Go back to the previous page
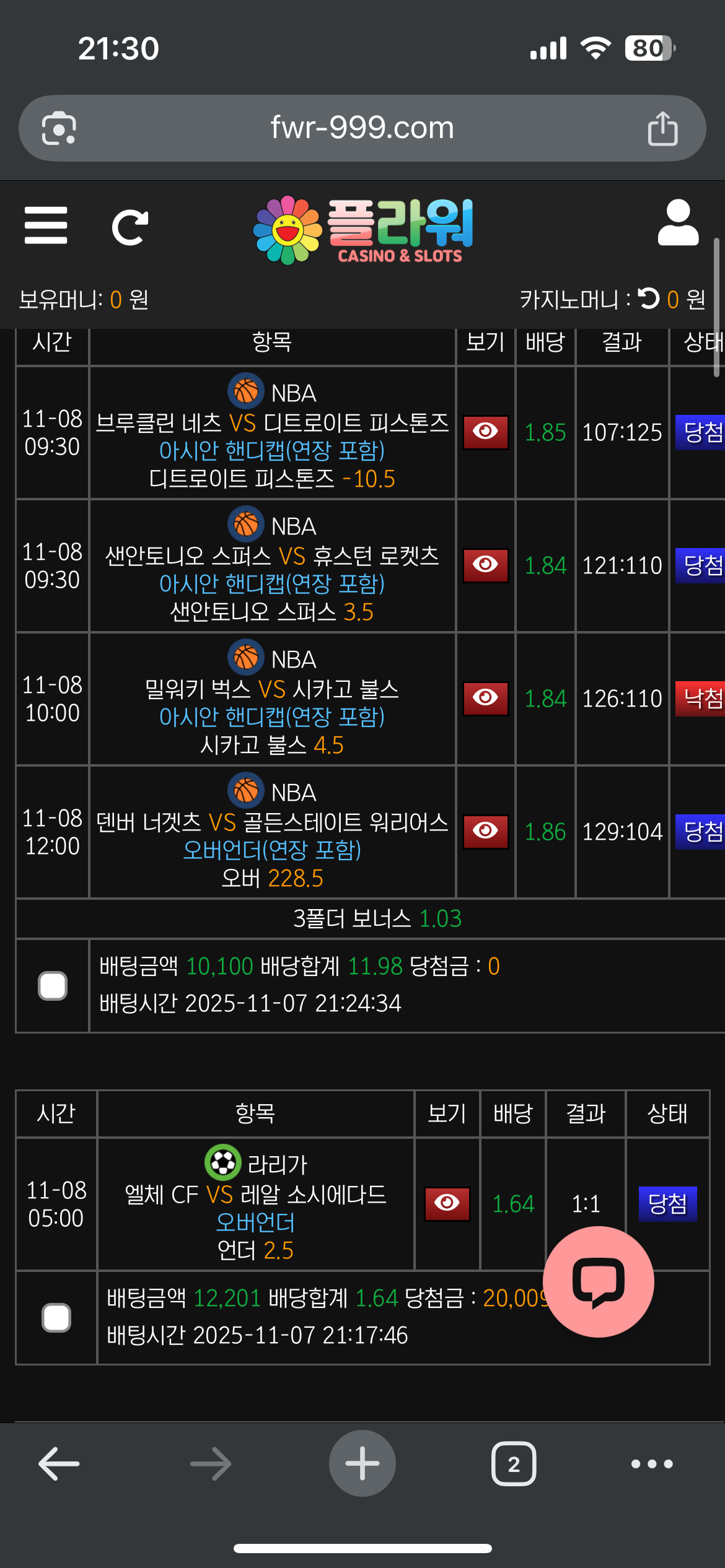The height and width of the screenshot is (1568, 725). pyautogui.click(x=59, y=1464)
